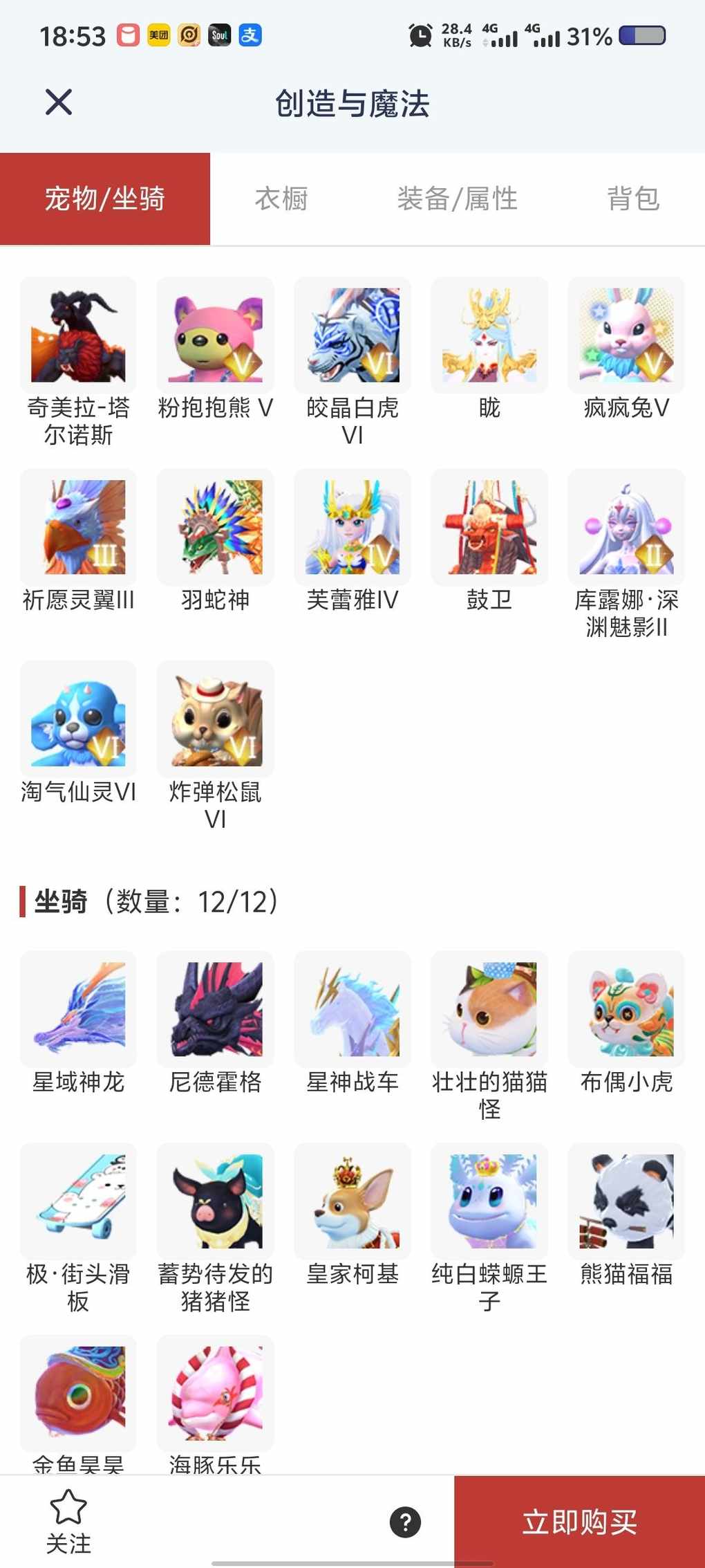Select the 皇家柯基 mount tile
The image size is (705, 1568).
coord(352,1201)
